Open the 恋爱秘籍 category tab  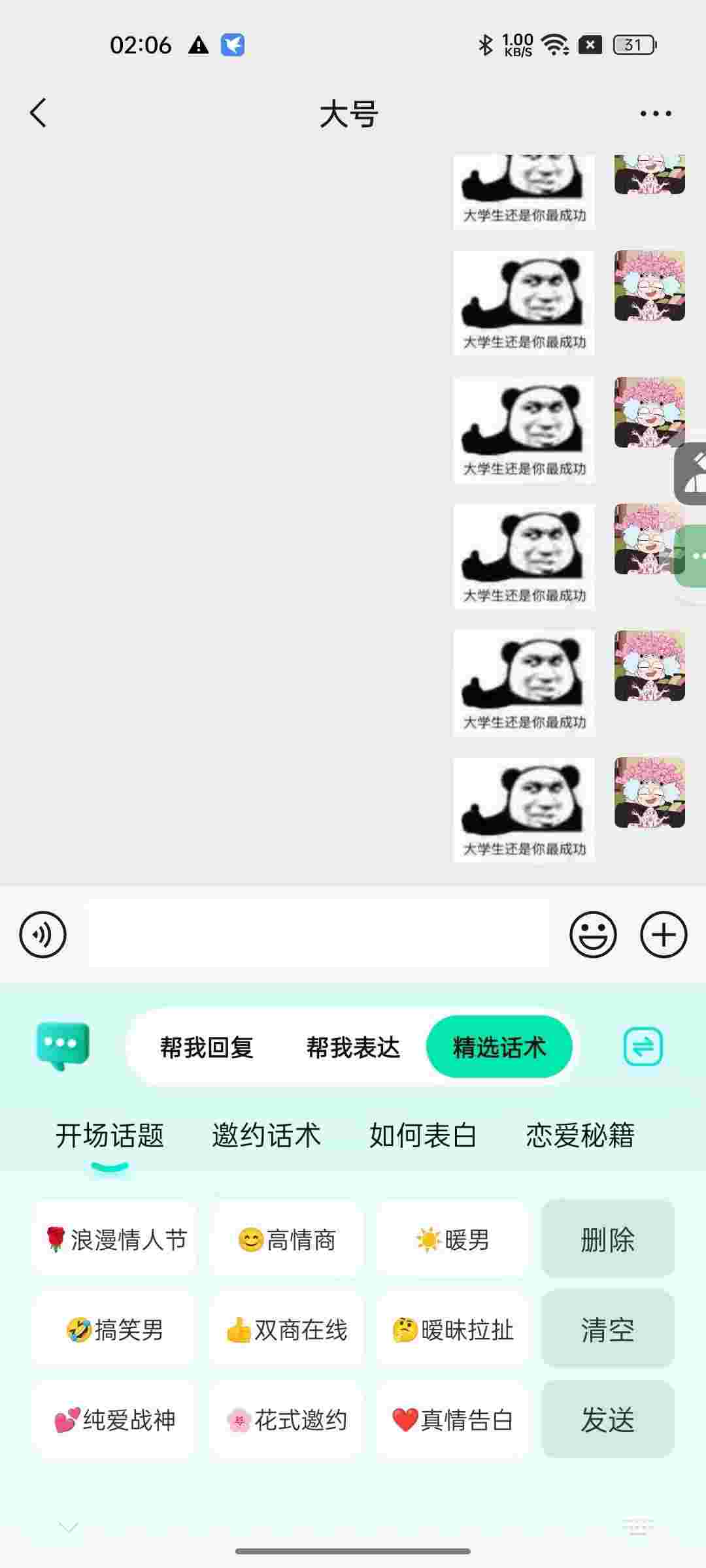coord(580,1135)
